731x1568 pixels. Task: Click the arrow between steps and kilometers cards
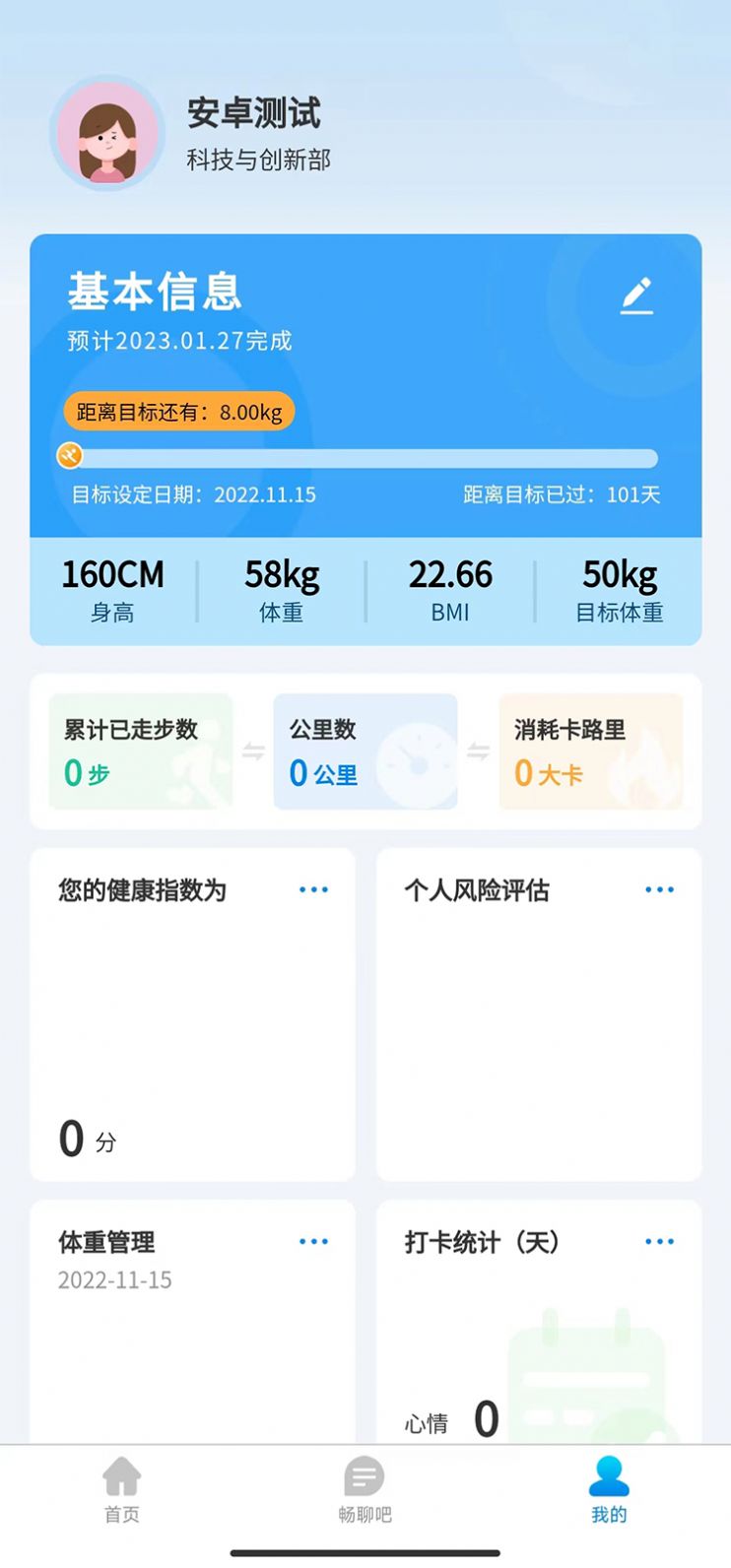click(x=253, y=751)
